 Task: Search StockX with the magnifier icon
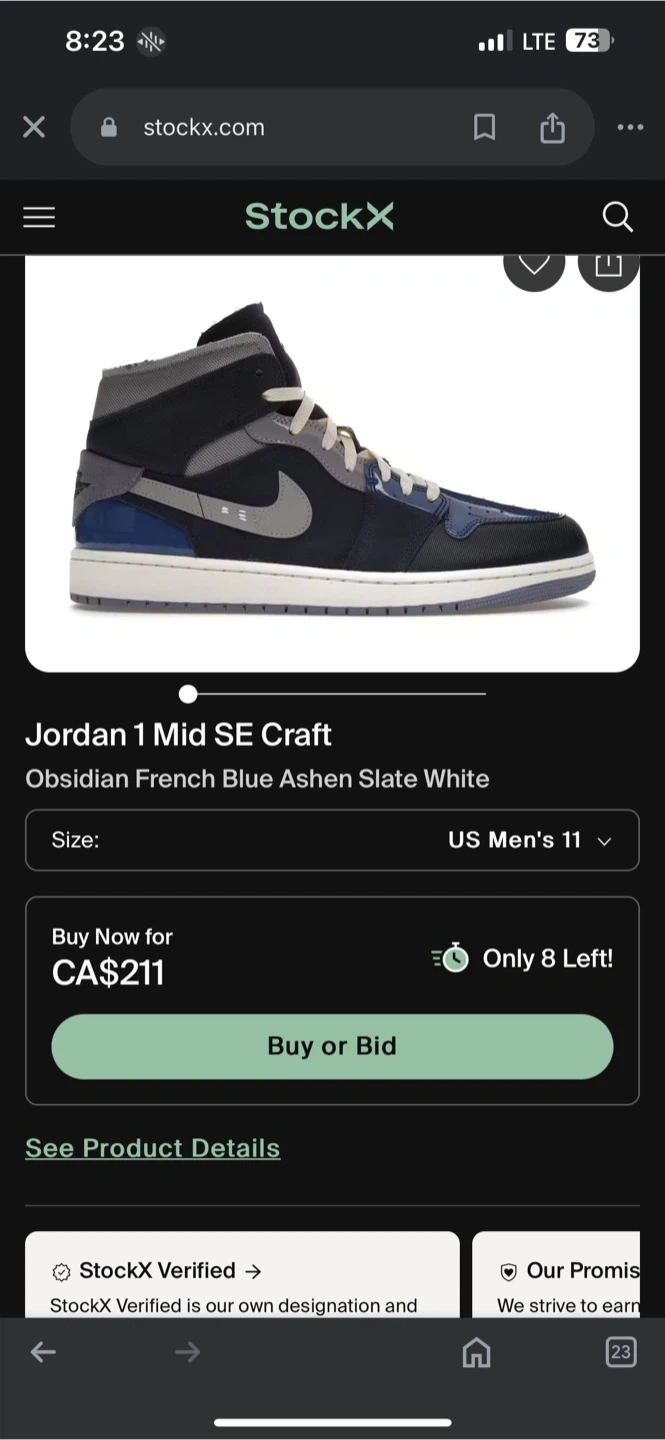pyautogui.click(x=617, y=217)
